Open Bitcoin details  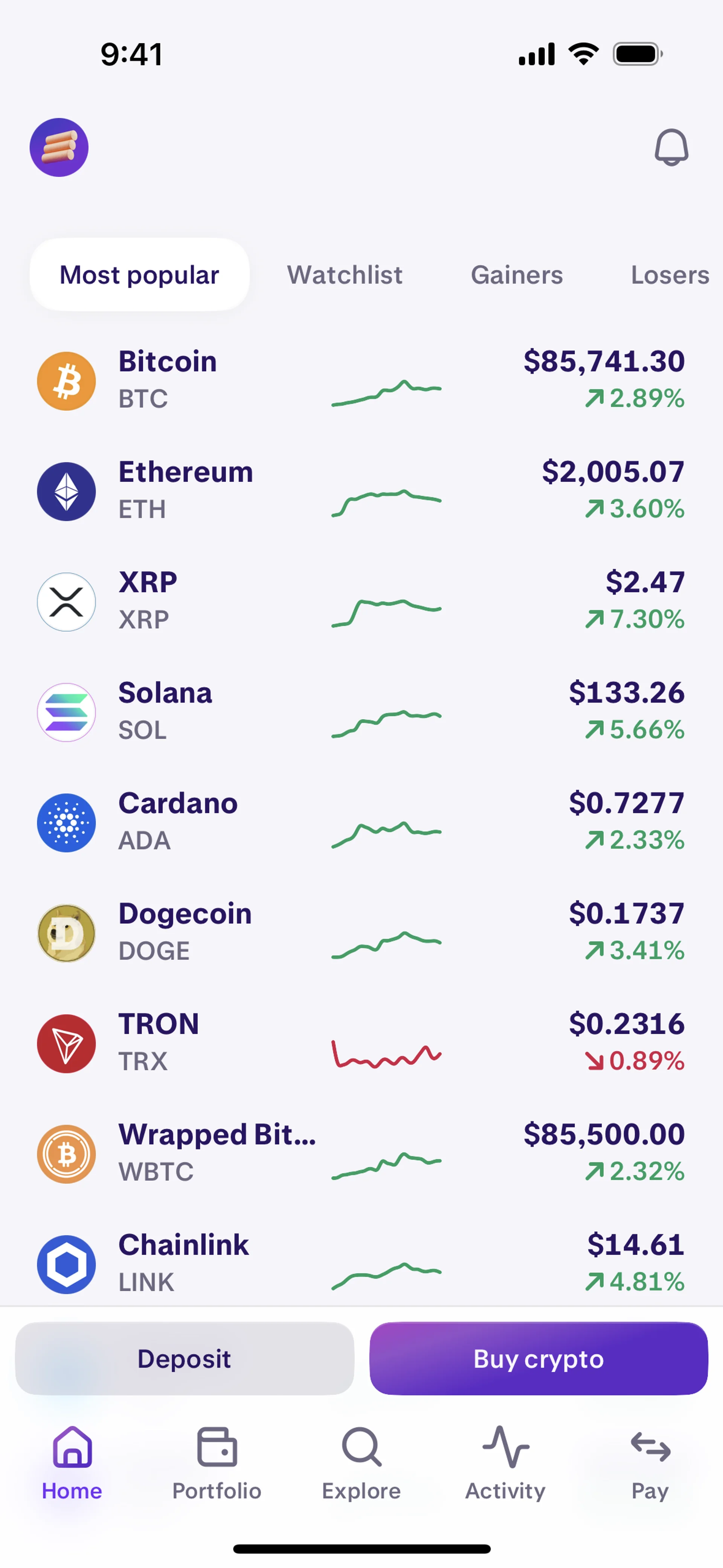point(361,381)
